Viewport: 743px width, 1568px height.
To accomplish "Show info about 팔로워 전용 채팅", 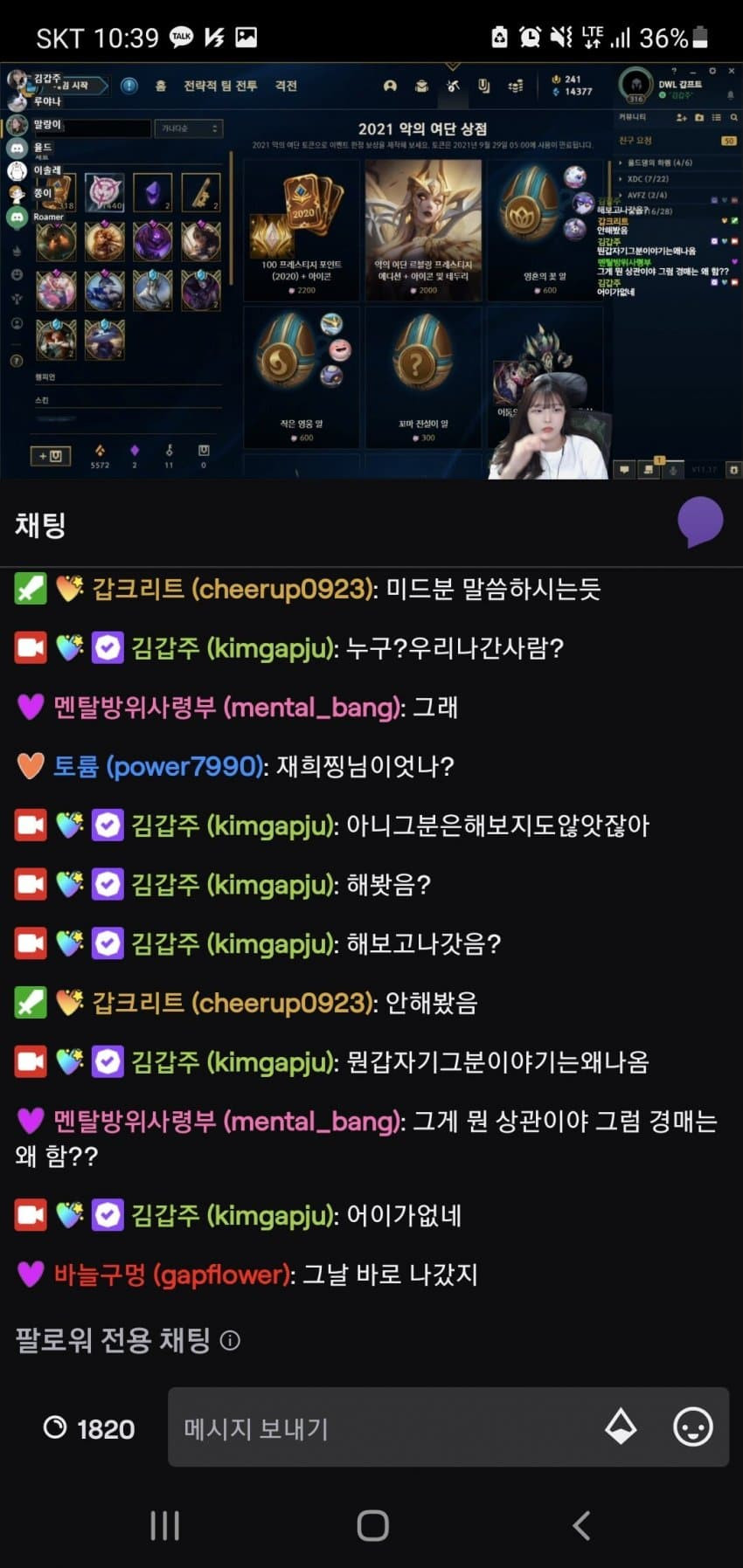I will click(x=230, y=1340).
